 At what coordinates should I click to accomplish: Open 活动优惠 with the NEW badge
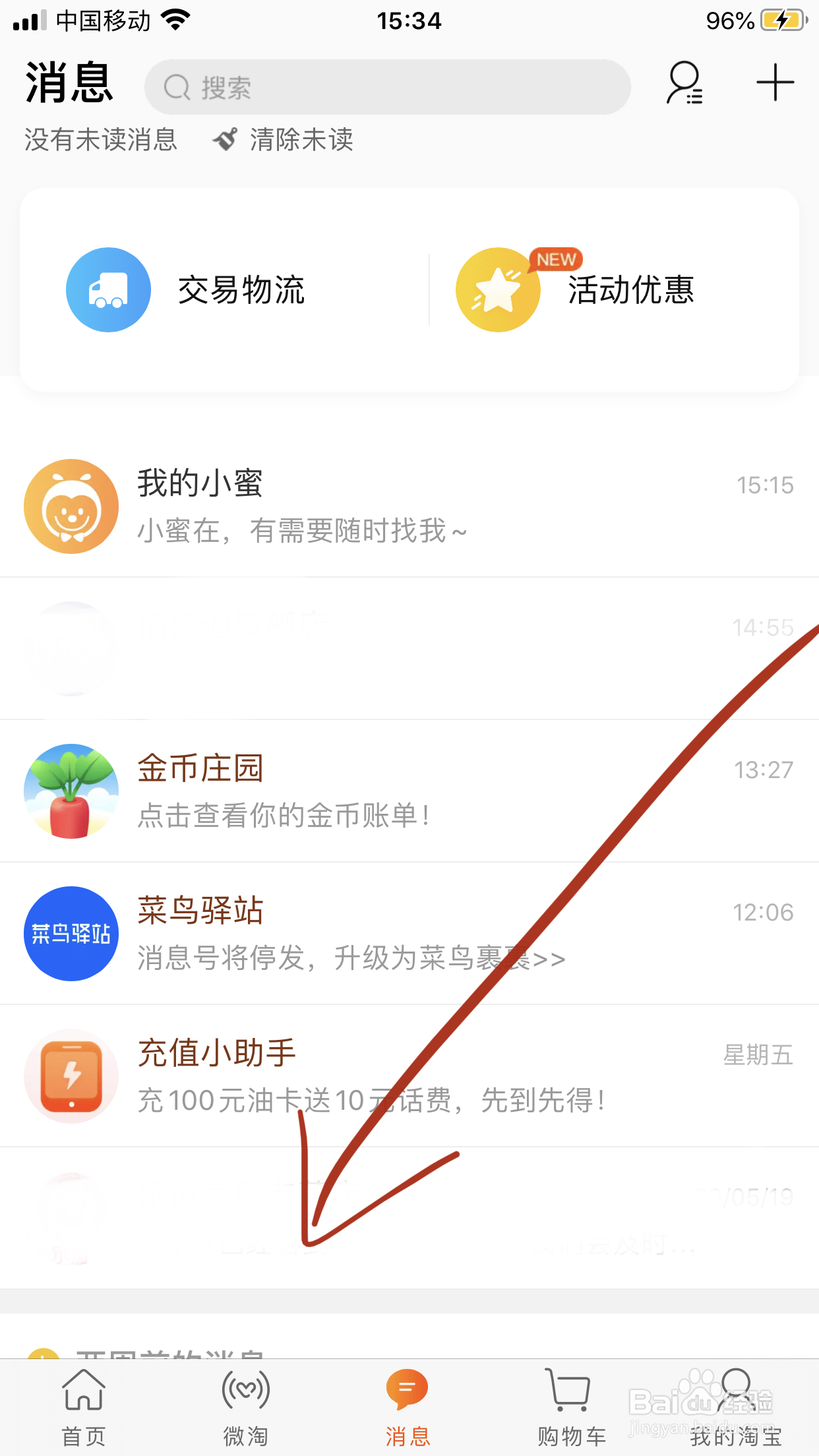(x=498, y=289)
